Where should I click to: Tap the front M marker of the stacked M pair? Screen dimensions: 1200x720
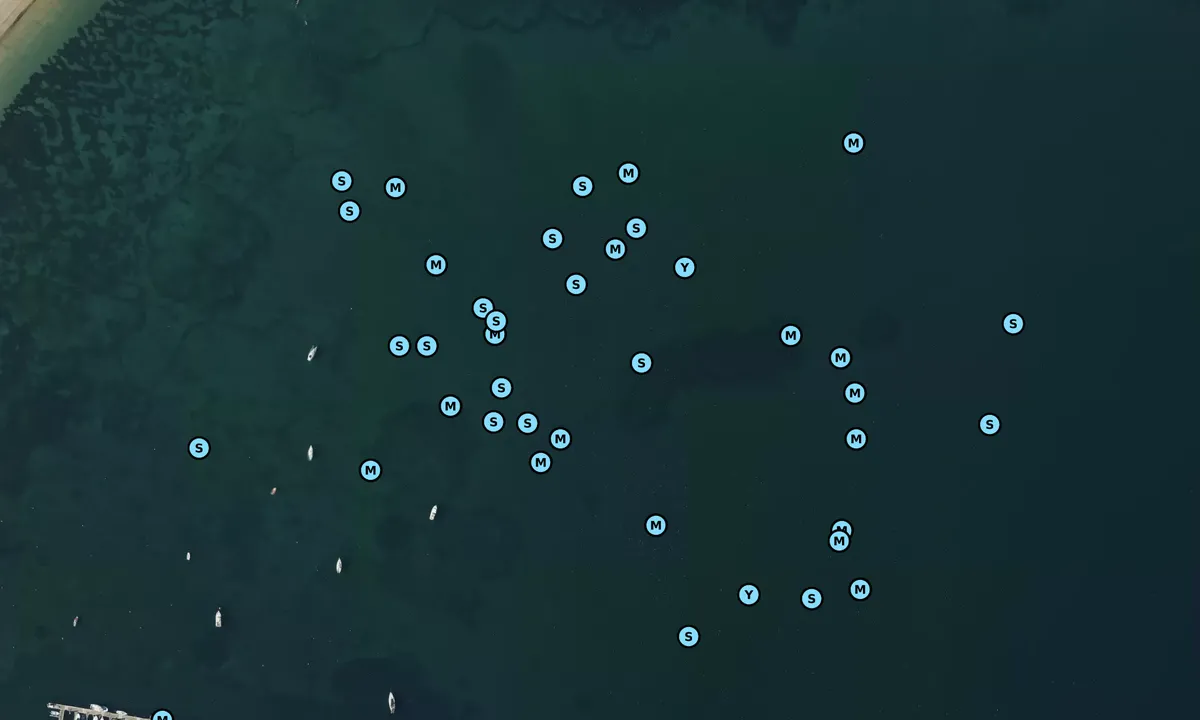[x=839, y=541]
